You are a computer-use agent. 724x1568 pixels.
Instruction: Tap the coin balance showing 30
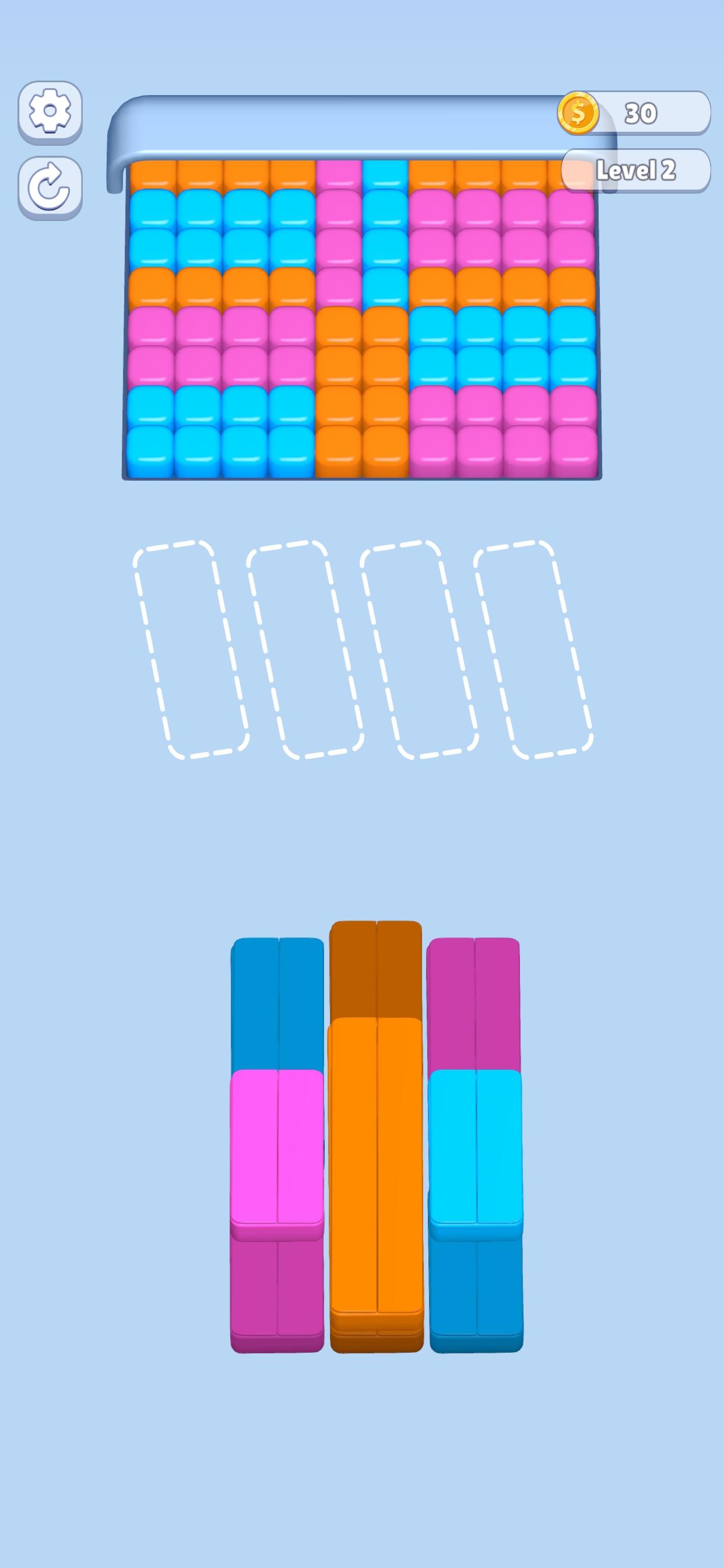tap(636, 113)
